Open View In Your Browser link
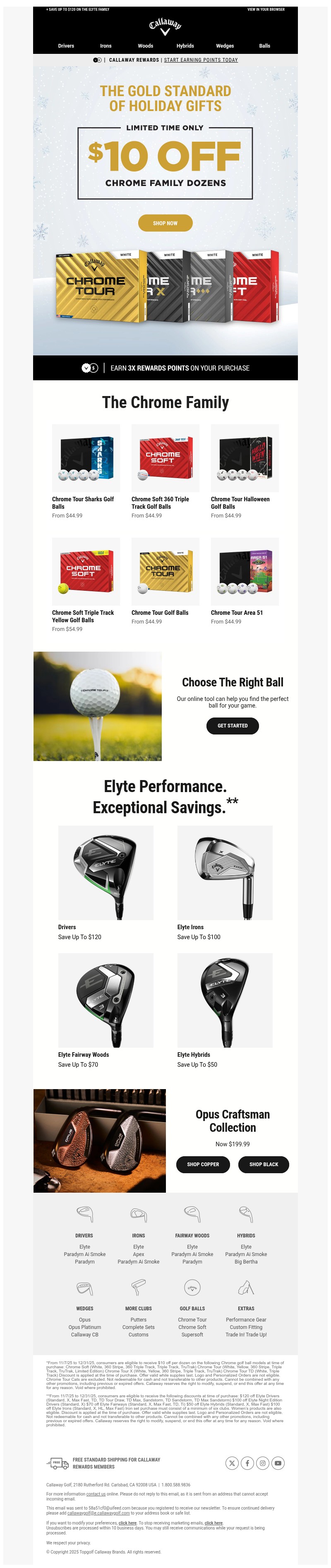331x1568 pixels. tap(266, 10)
